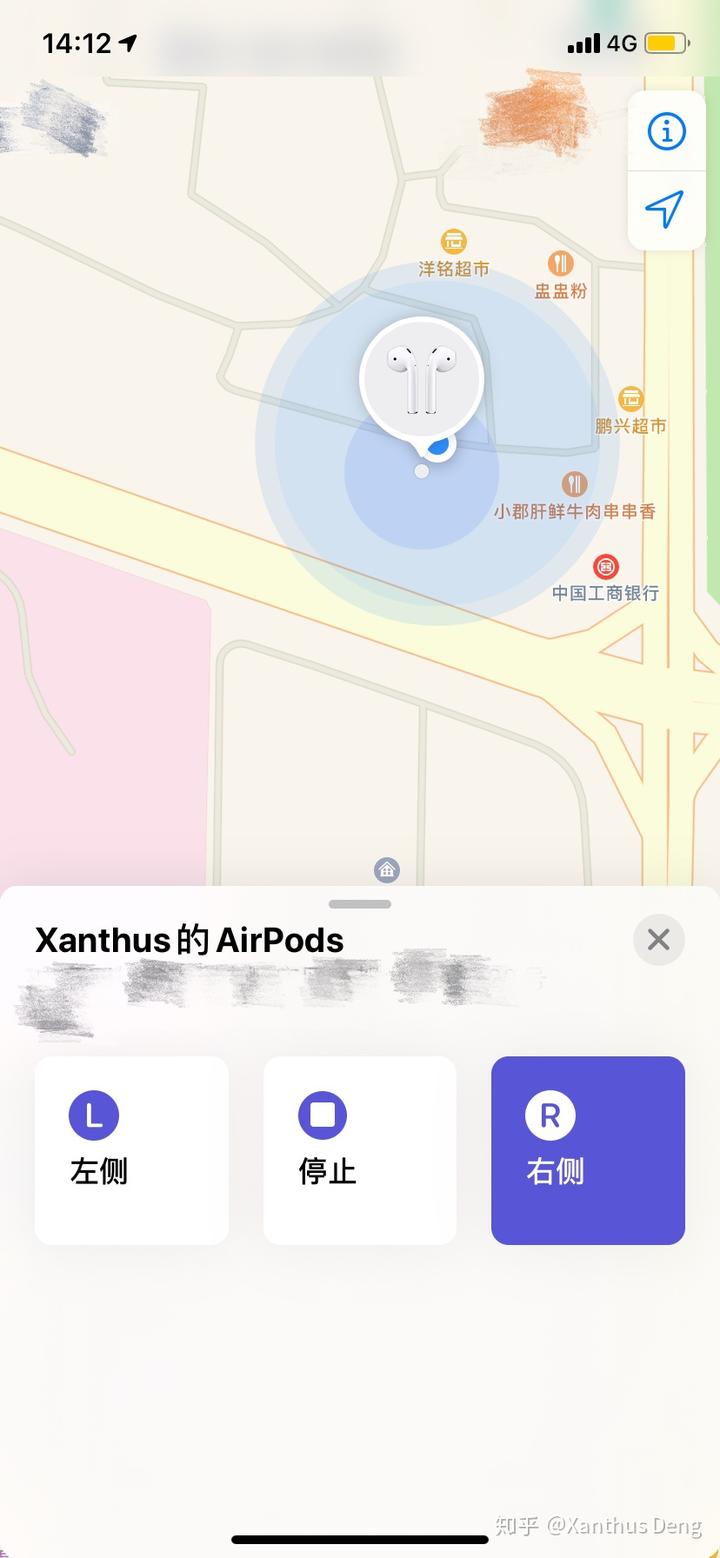Select 洋铭超市 supermarket map marker
The width and height of the screenshot is (720, 1558).
(x=454, y=242)
